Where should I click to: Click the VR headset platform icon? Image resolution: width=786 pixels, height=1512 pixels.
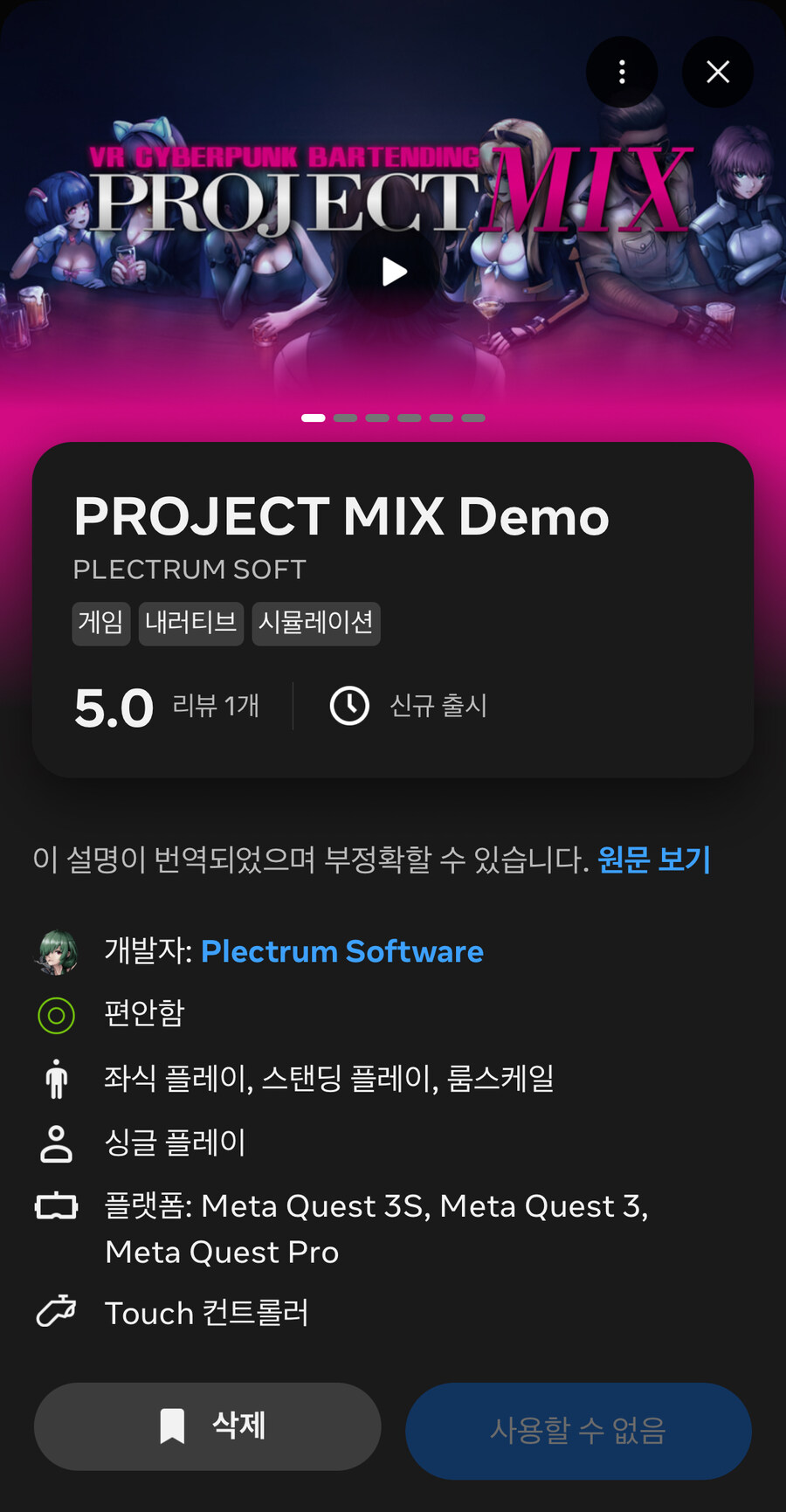56,1206
